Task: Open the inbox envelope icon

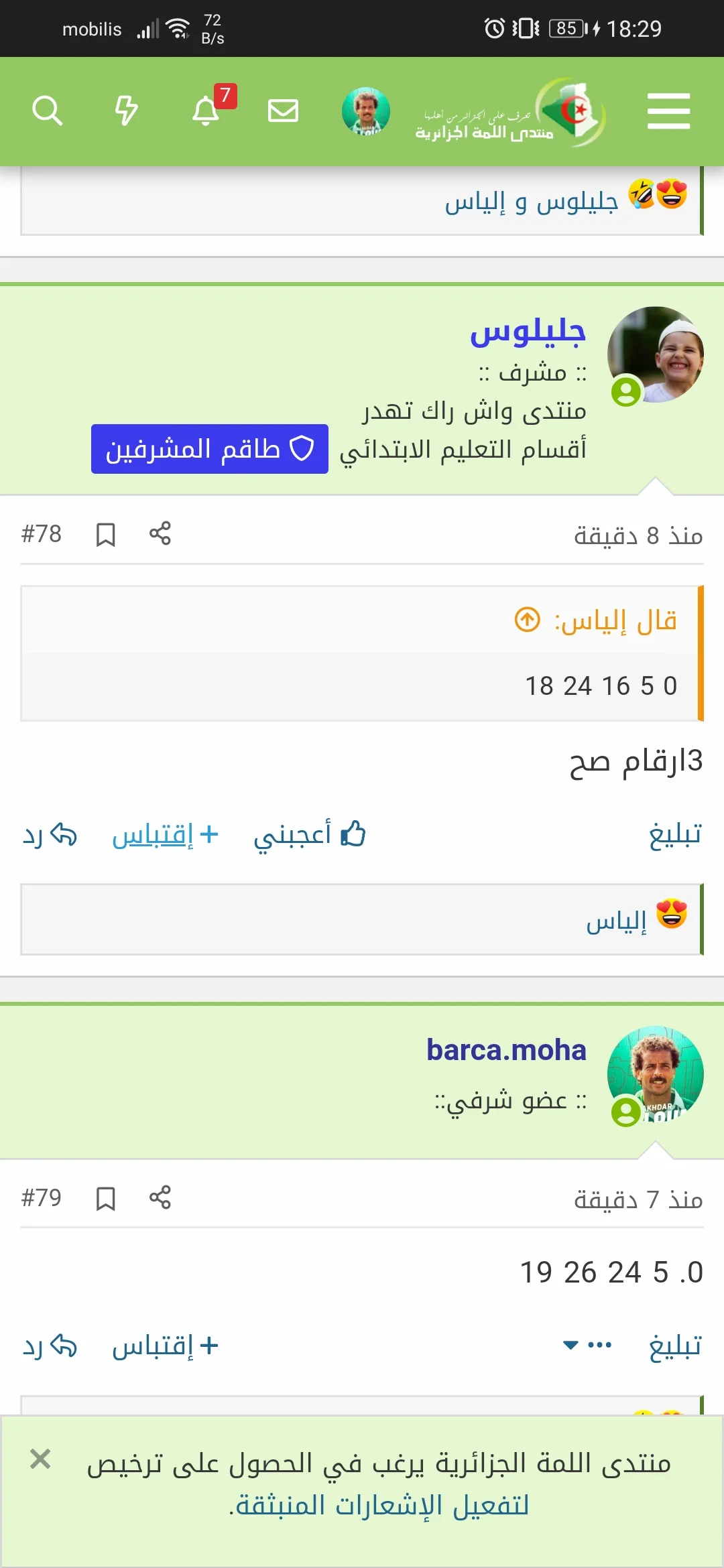Action: (x=283, y=111)
